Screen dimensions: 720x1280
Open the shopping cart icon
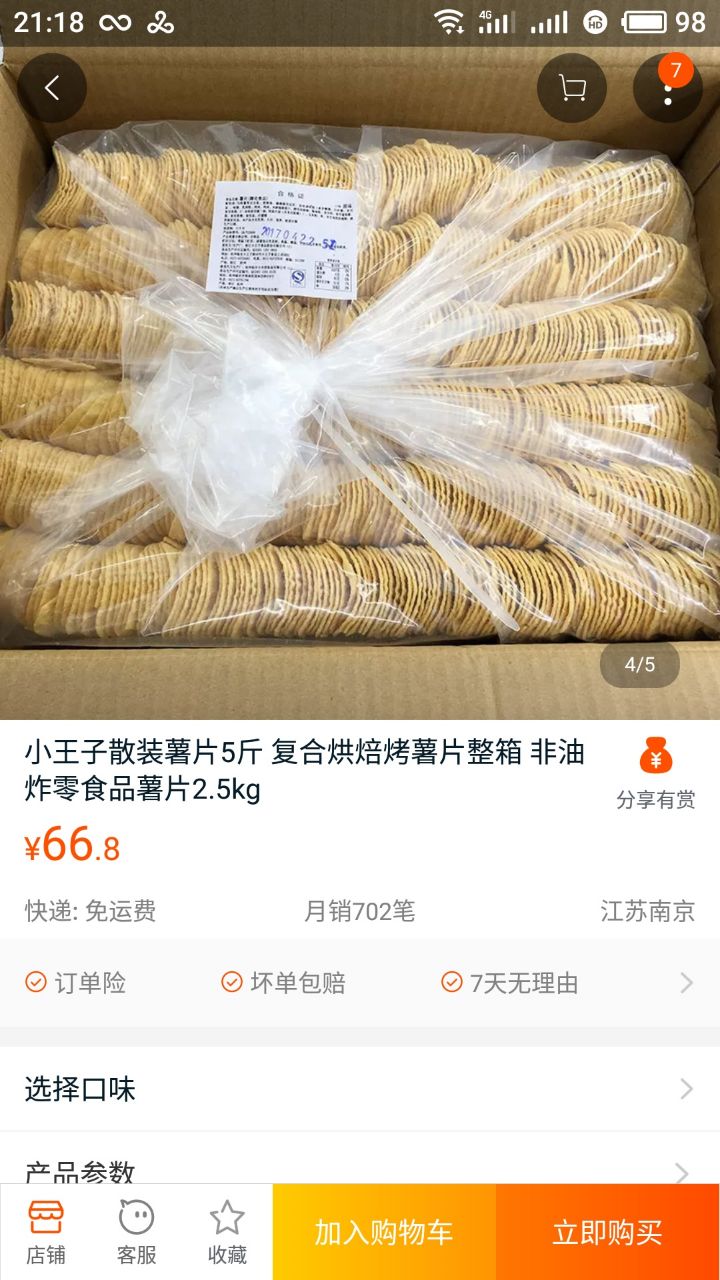[x=572, y=88]
